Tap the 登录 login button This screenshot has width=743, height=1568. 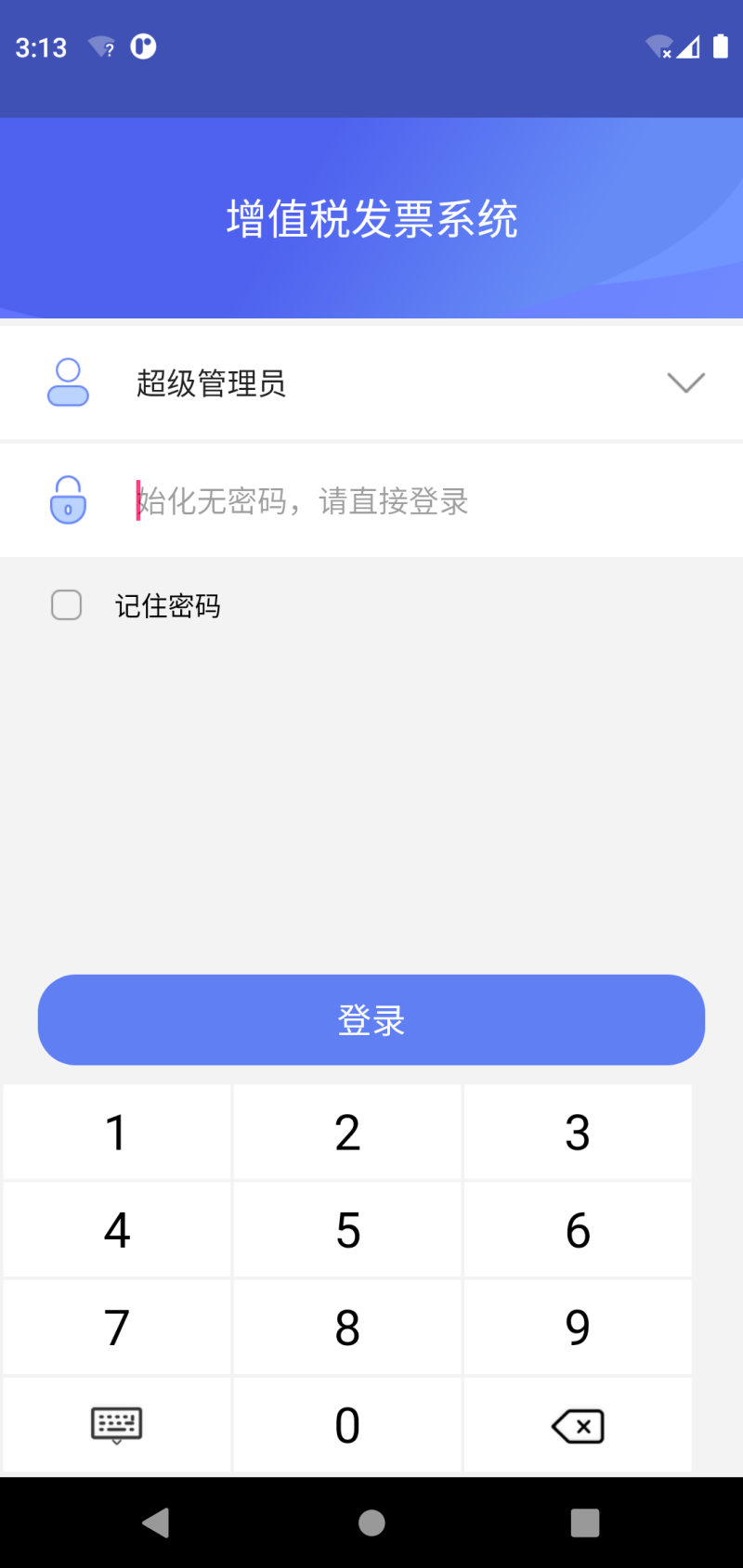click(x=371, y=1019)
